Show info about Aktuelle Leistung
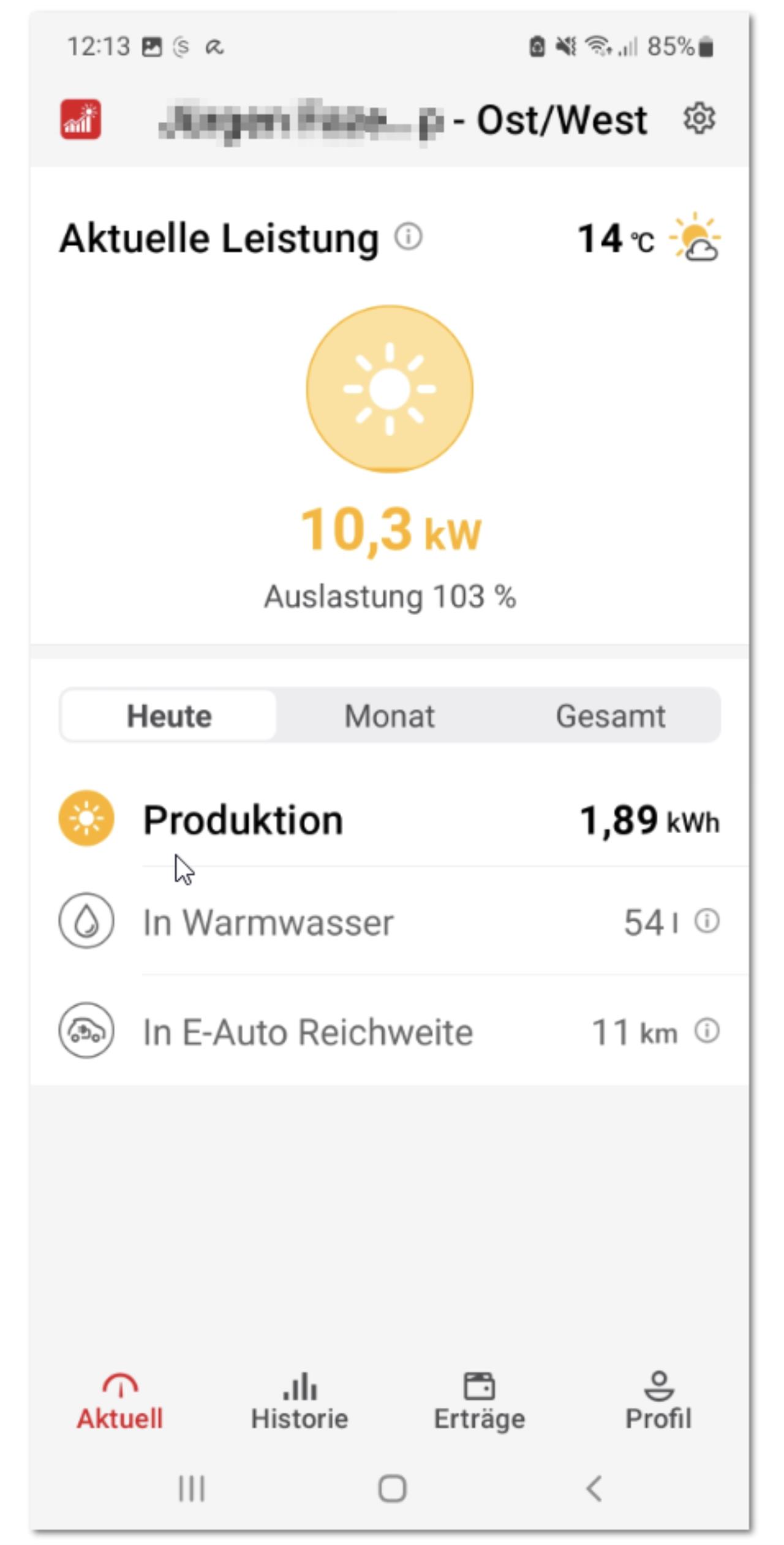784x1545 pixels. click(x=409, y=236)
